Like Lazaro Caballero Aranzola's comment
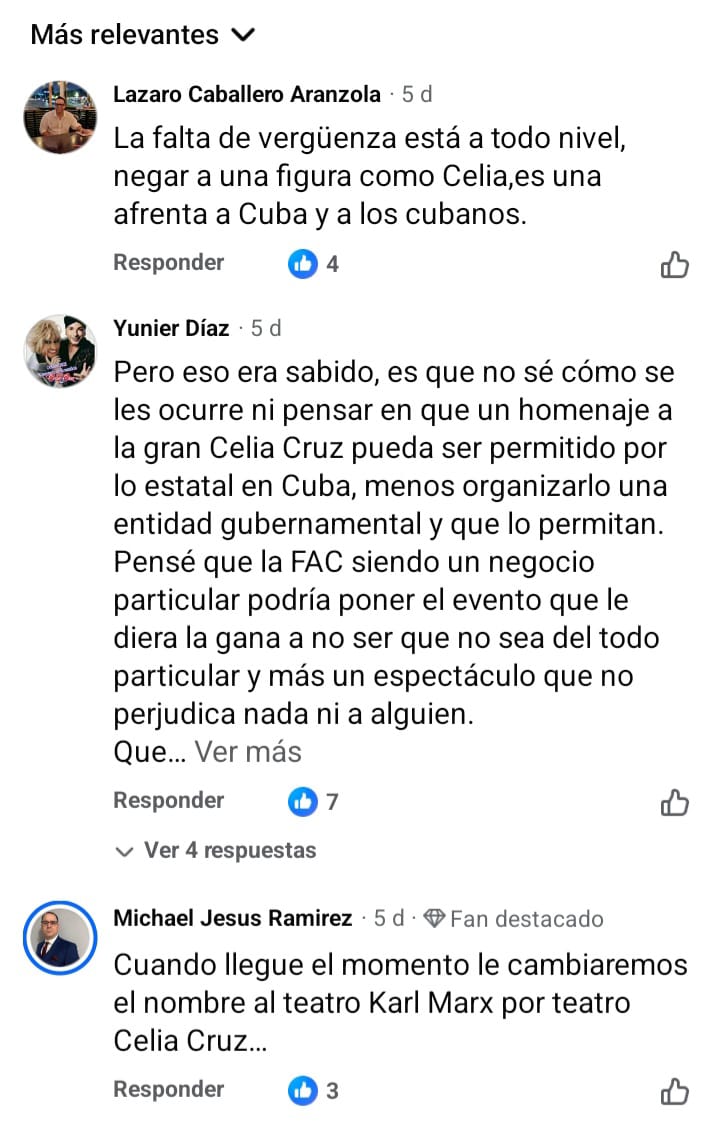 [x=675, y=265]
